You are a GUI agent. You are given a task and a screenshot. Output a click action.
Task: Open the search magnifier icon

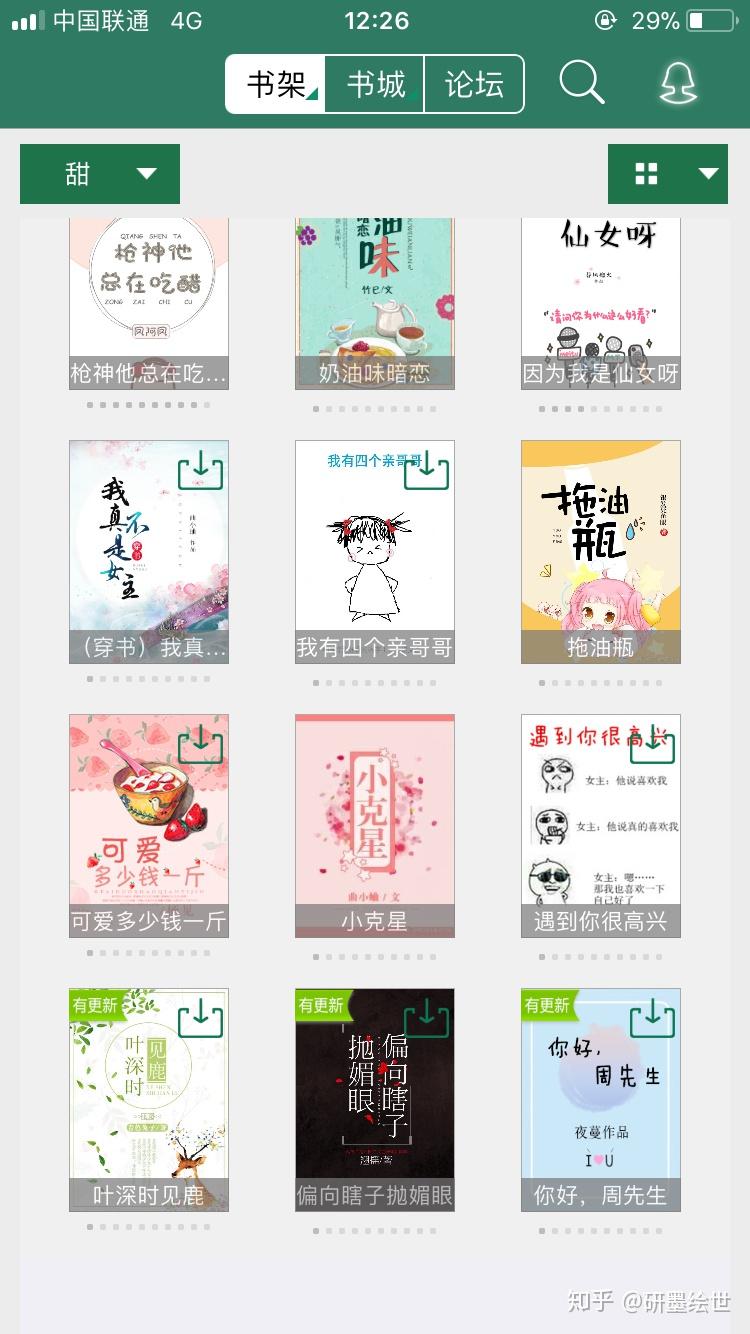point(581,83)
